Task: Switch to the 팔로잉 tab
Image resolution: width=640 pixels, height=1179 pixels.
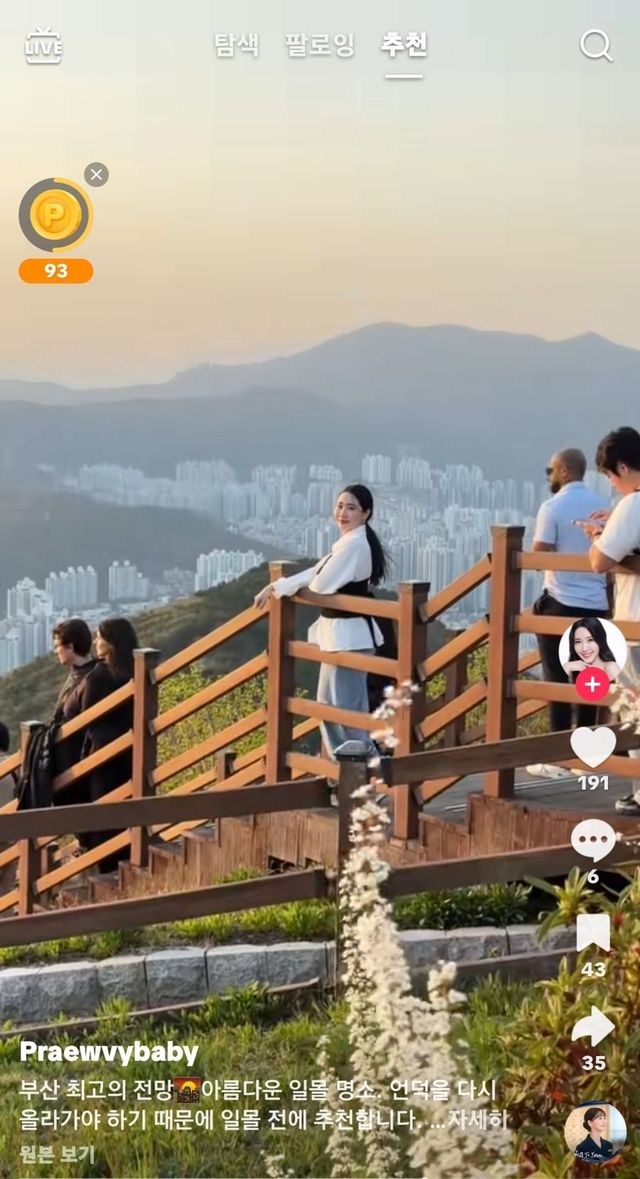Action: tap(320, 45)
